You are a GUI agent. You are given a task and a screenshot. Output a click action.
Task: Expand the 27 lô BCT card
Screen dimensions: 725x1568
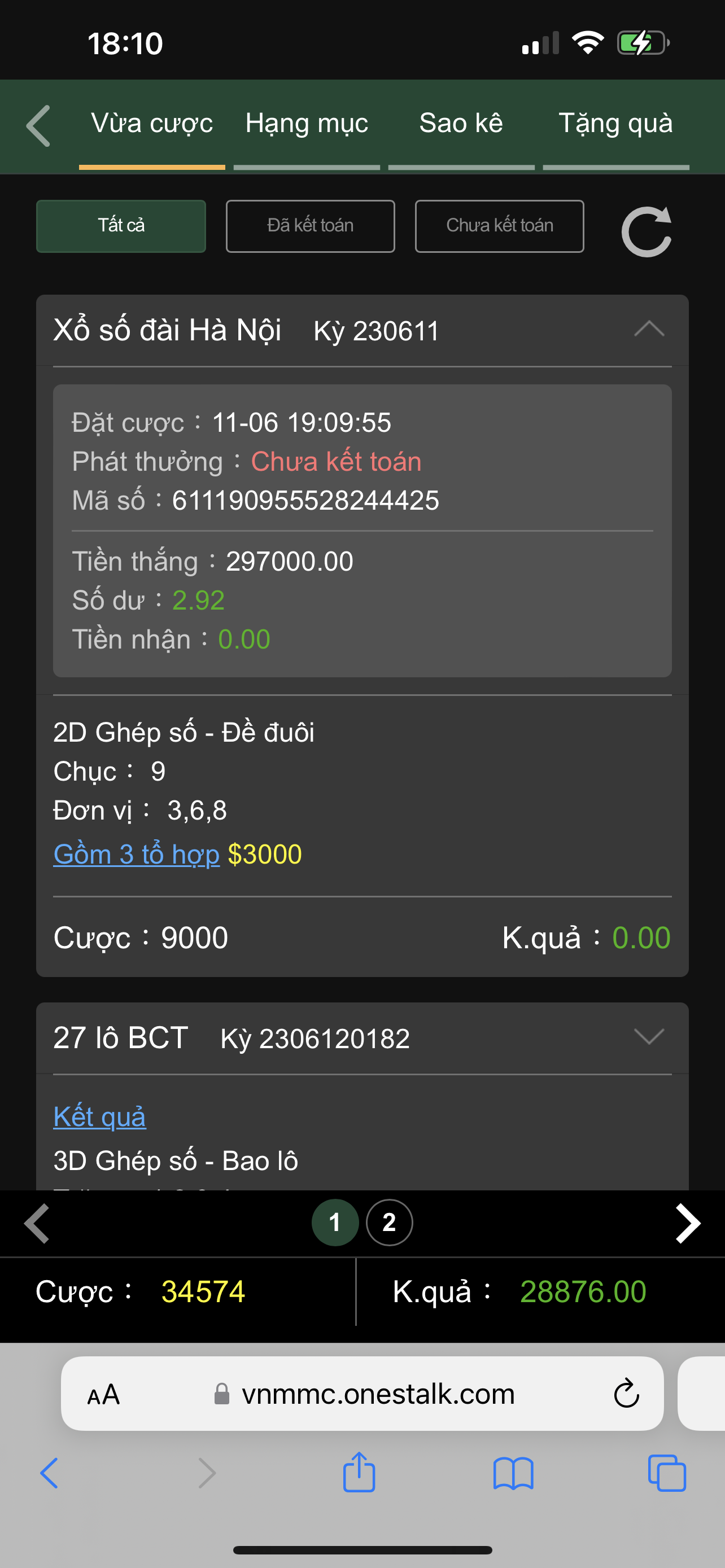(x=649, y=1037)
